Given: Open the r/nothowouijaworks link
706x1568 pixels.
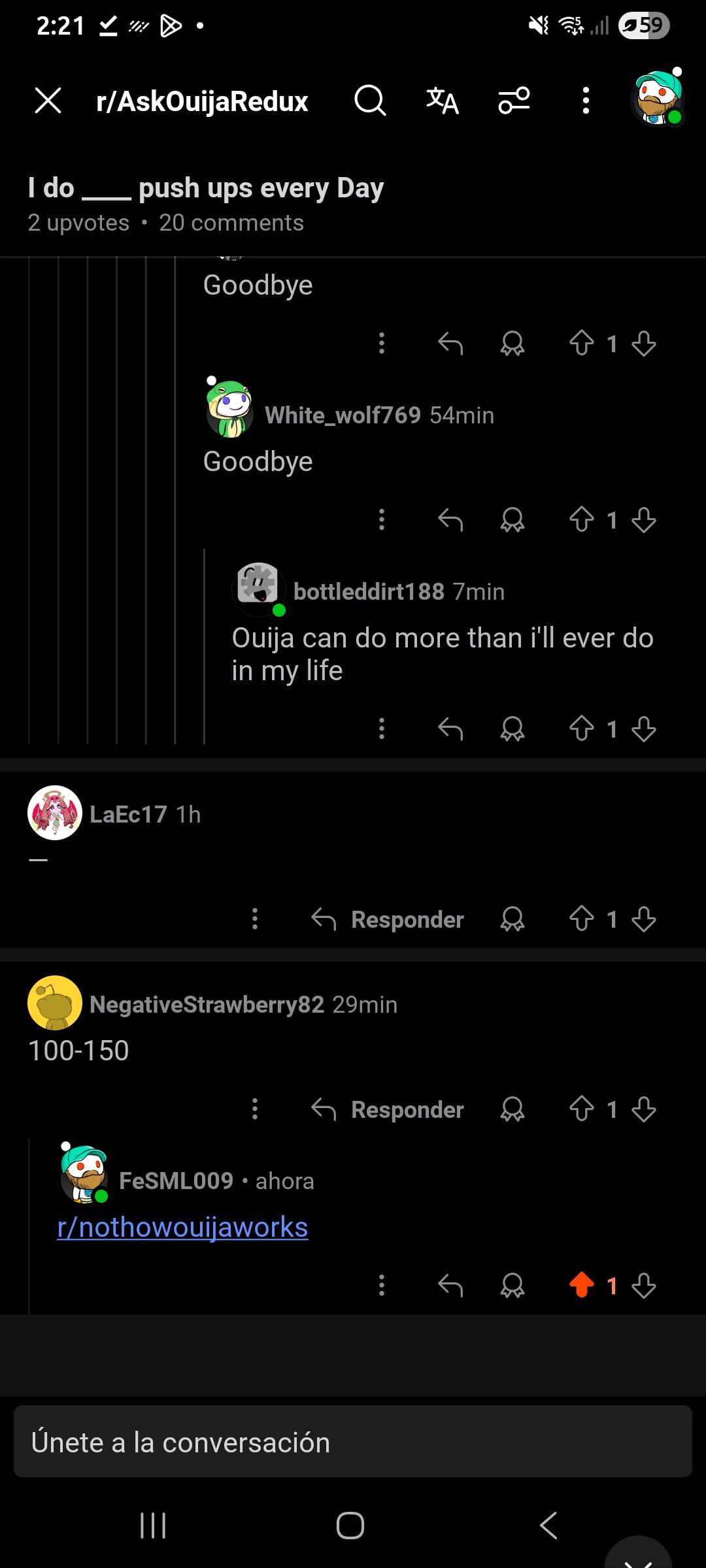Looking at the screenshot, I should 182,1228.
